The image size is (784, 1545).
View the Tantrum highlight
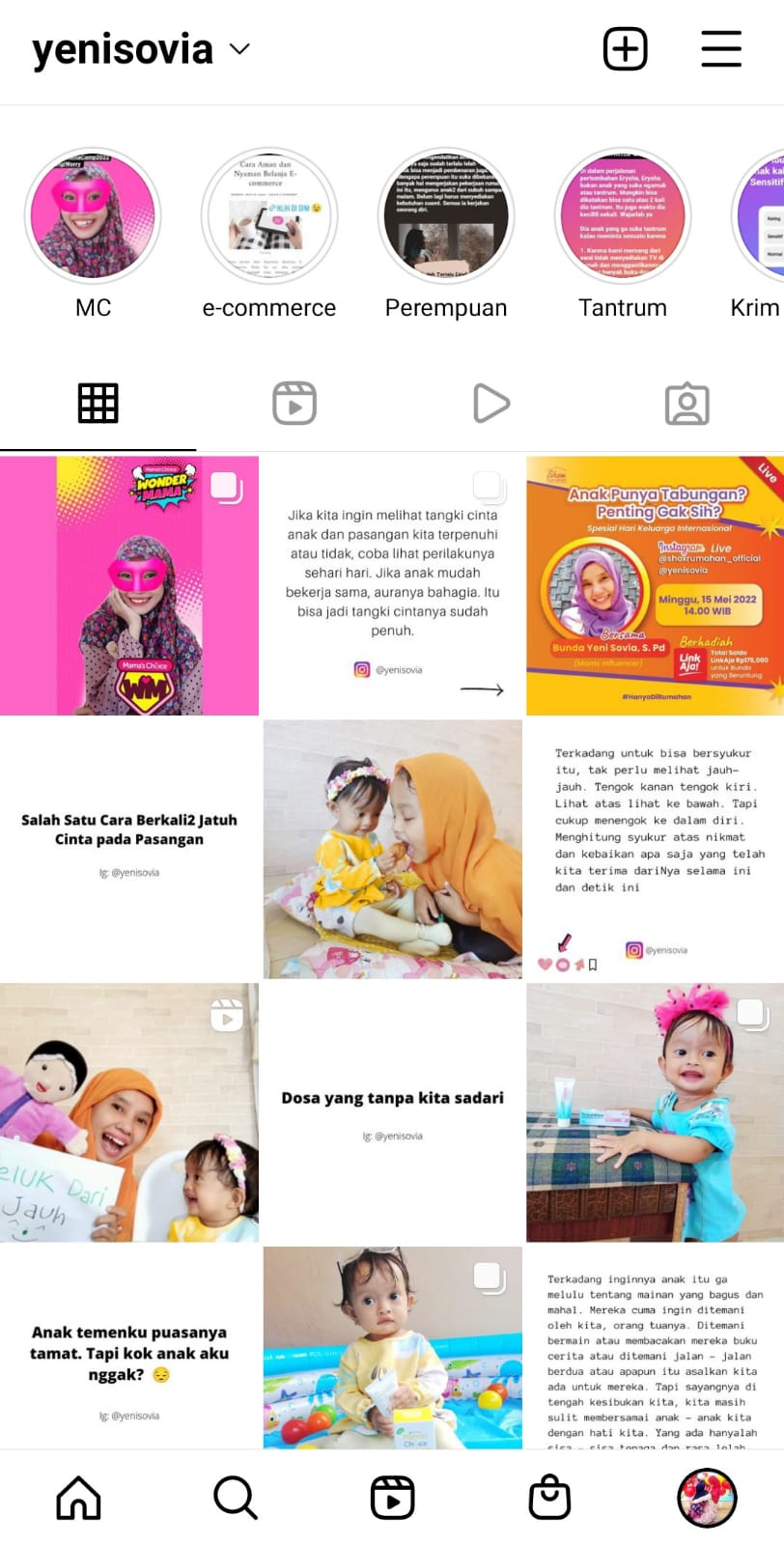click(x=623, y=216)
